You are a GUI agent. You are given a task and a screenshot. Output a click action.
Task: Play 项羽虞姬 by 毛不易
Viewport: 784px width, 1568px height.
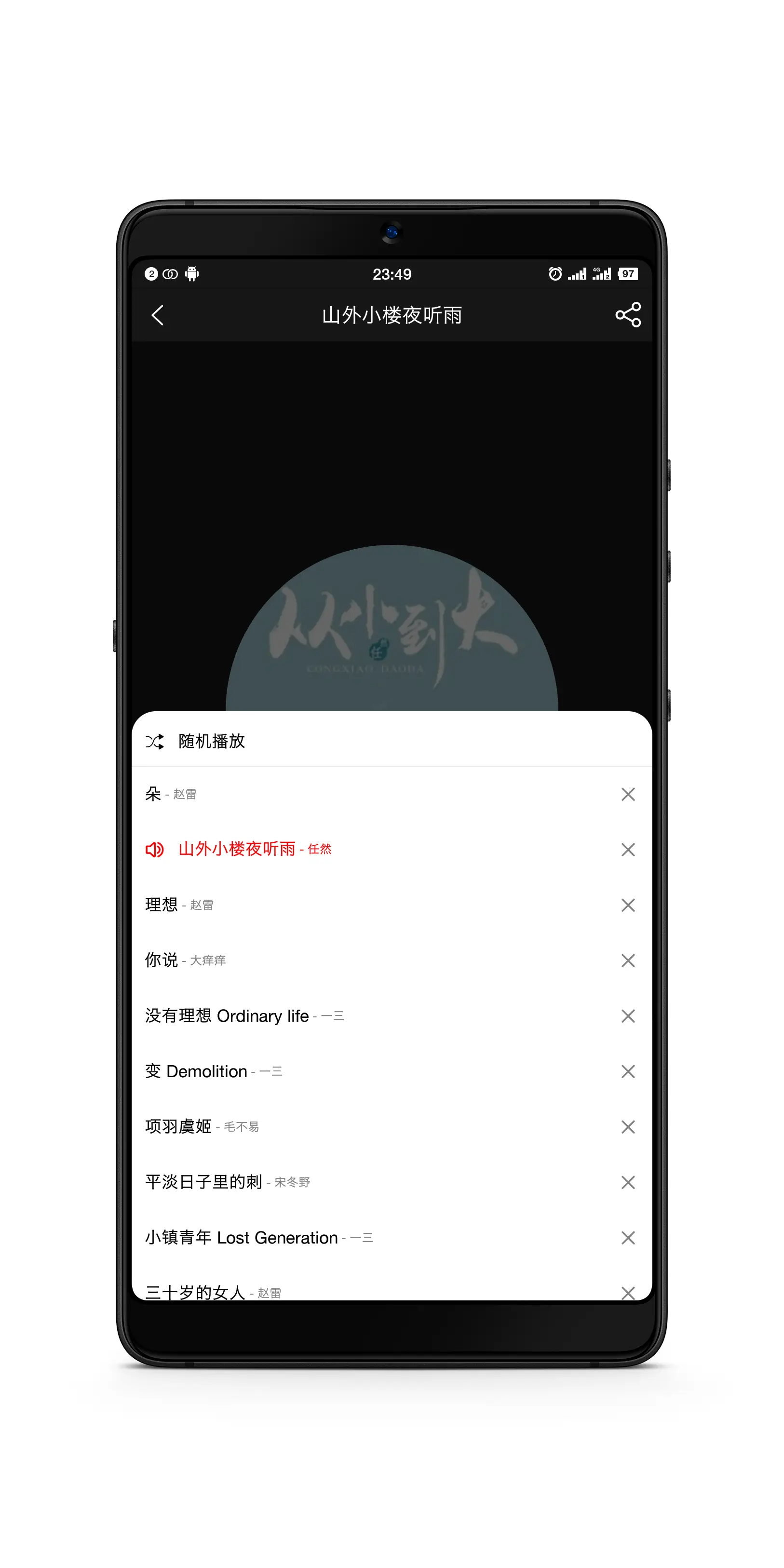(x=202, y=1127)
